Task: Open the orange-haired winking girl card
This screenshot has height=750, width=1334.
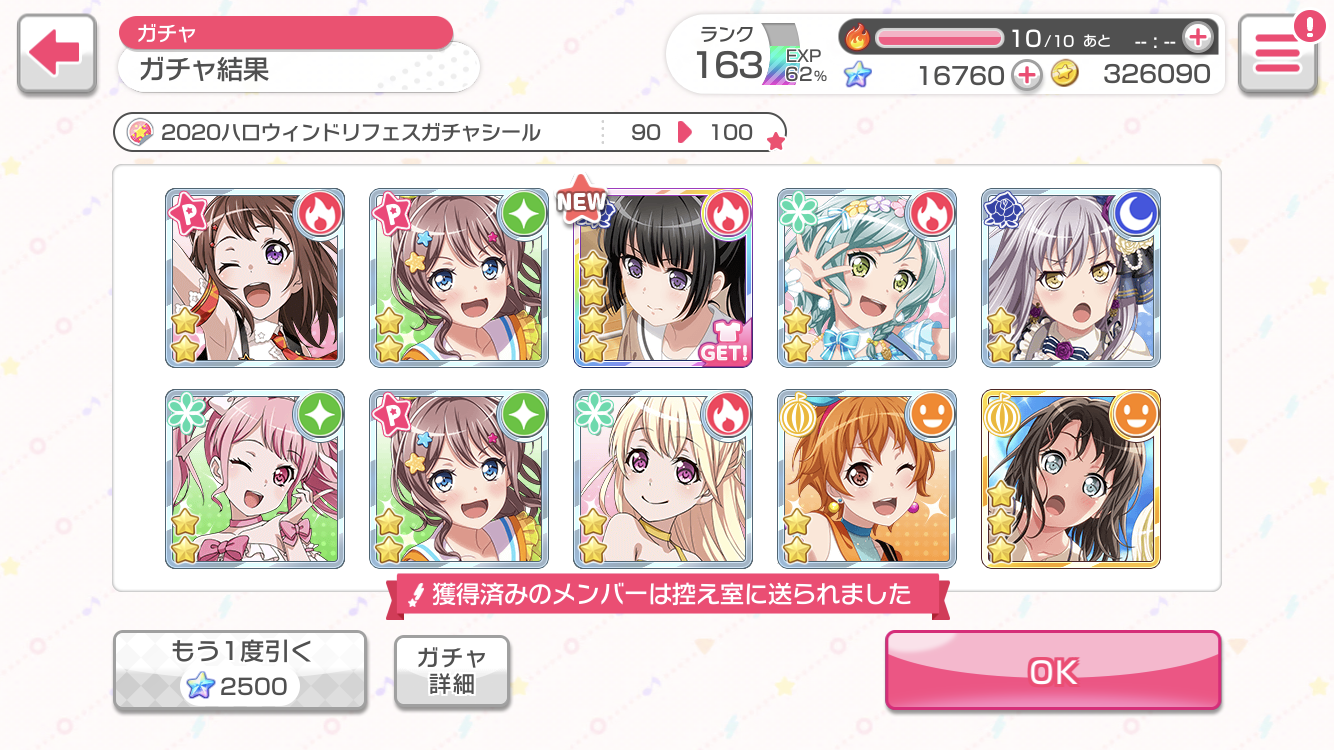Action: pos(866,478)
